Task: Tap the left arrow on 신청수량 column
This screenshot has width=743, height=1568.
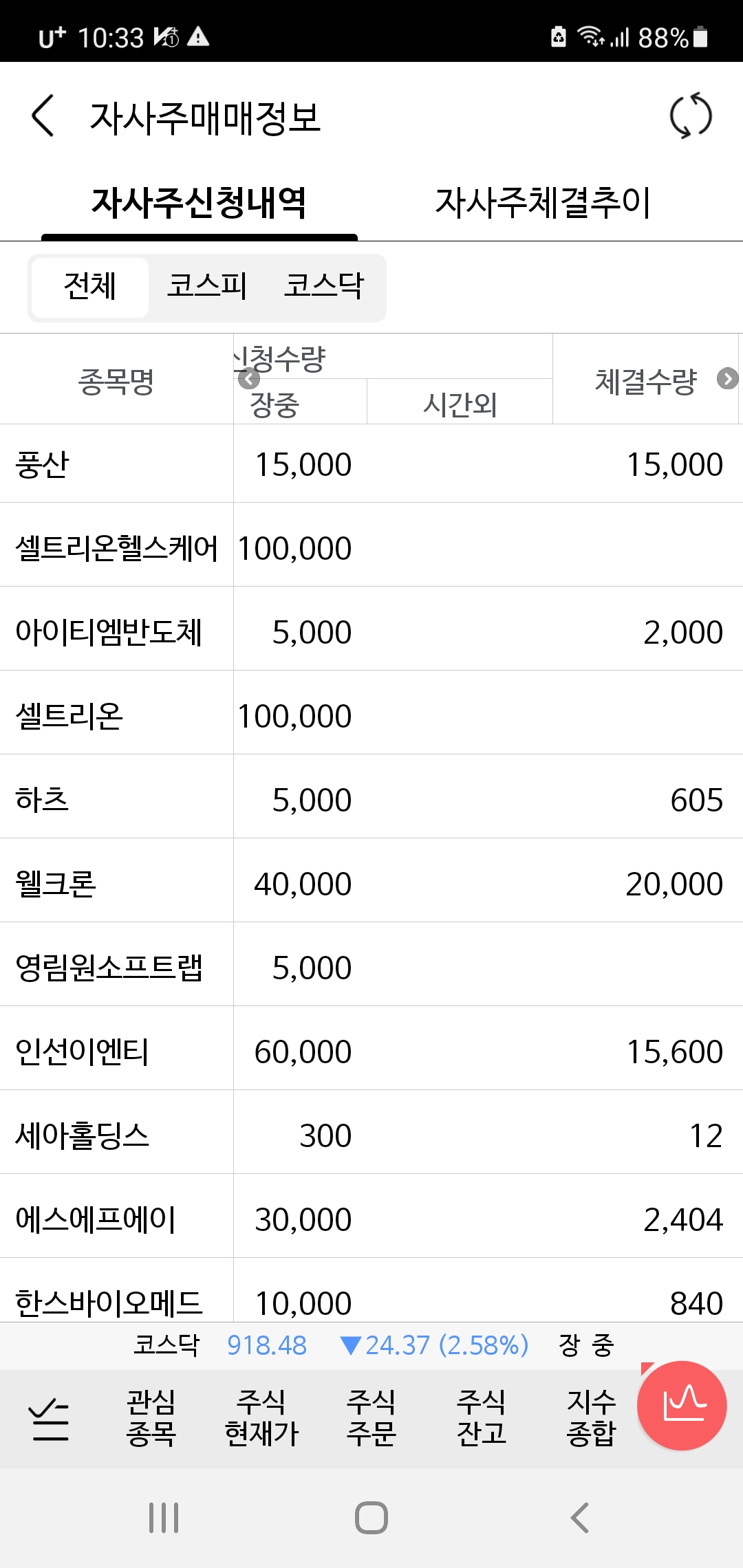Action: click(248, 378)
